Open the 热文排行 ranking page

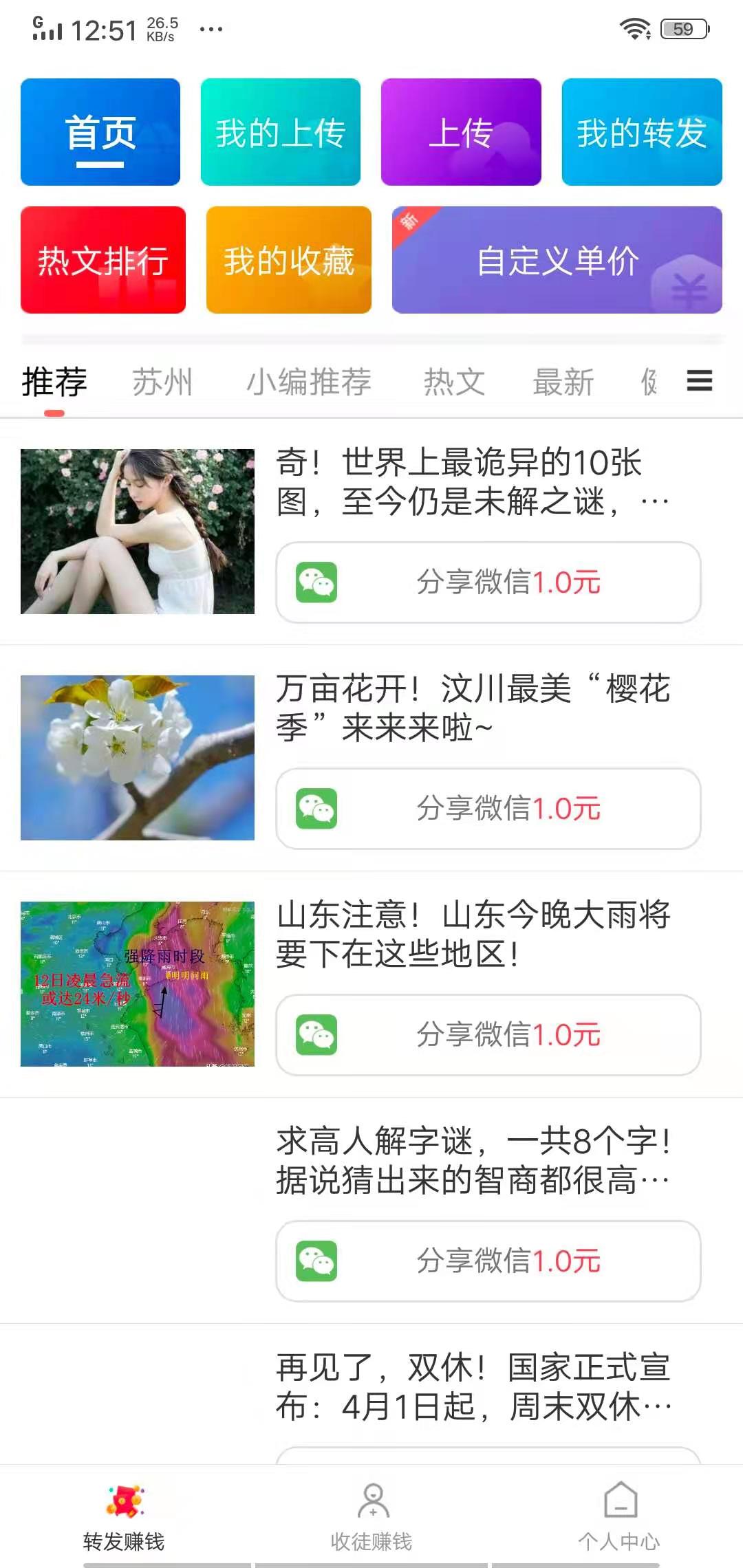point(102,260)
